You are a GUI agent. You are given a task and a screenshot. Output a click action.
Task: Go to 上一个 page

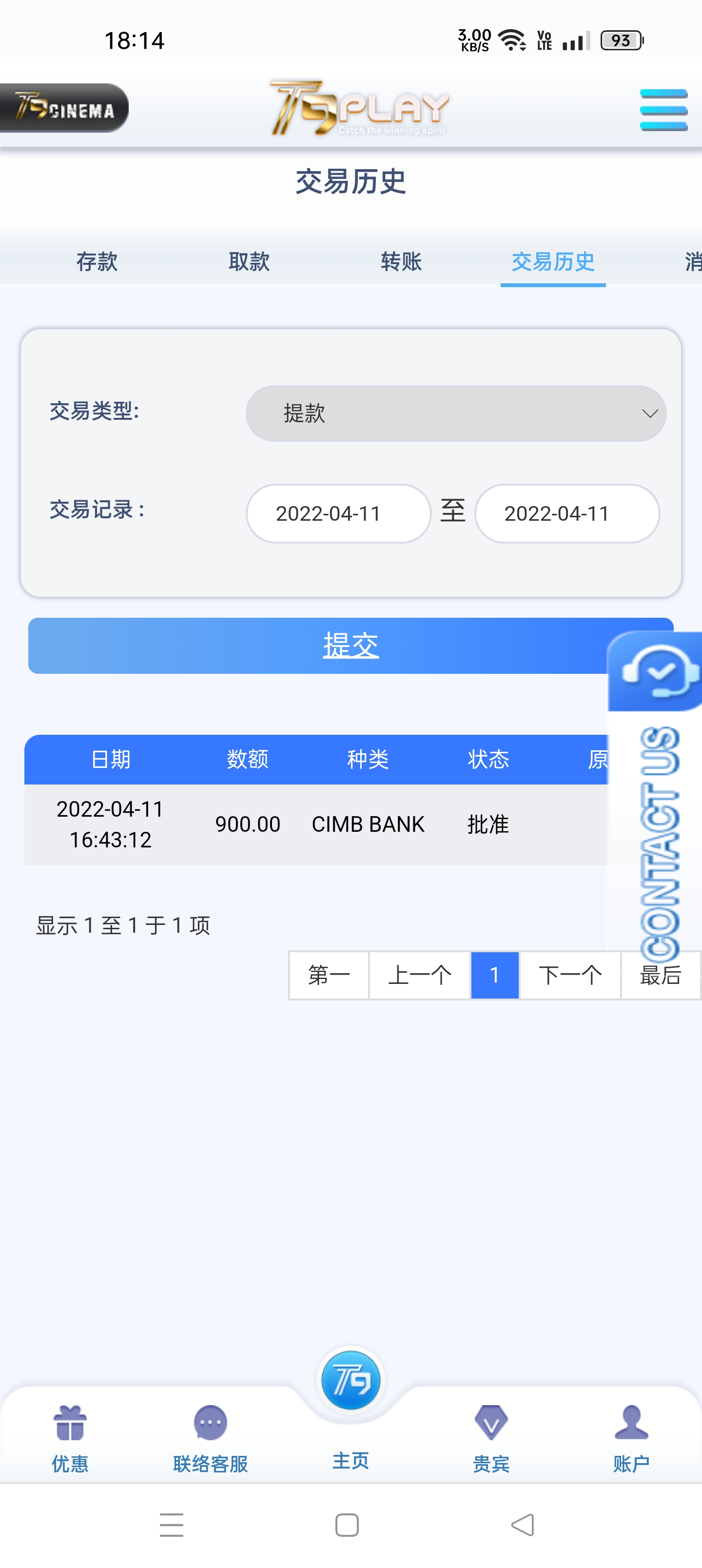[420, 975]
